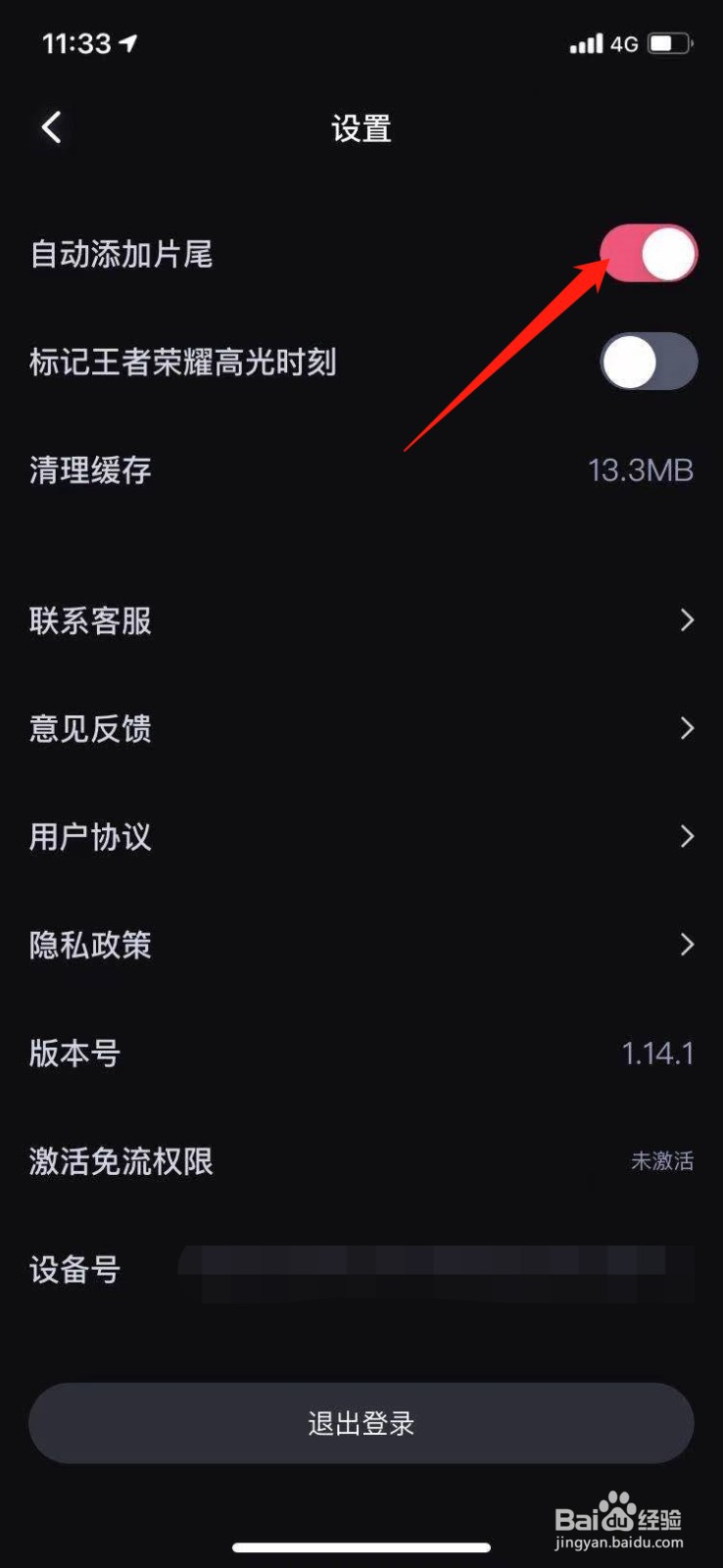Expand 联系客服 via its chevron

pyautogui.click(x=686, y=619)
